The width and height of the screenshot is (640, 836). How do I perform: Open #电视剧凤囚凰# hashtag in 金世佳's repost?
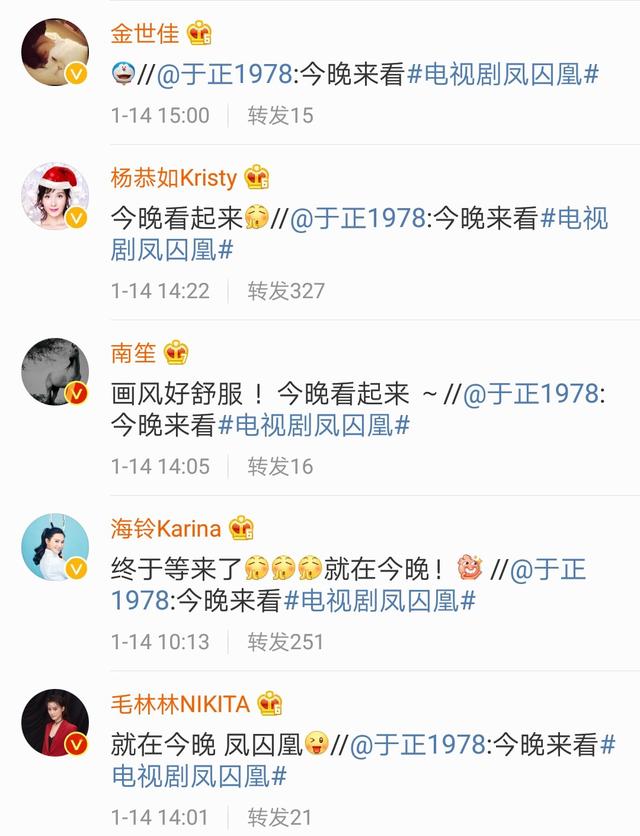tap(503, 74)
